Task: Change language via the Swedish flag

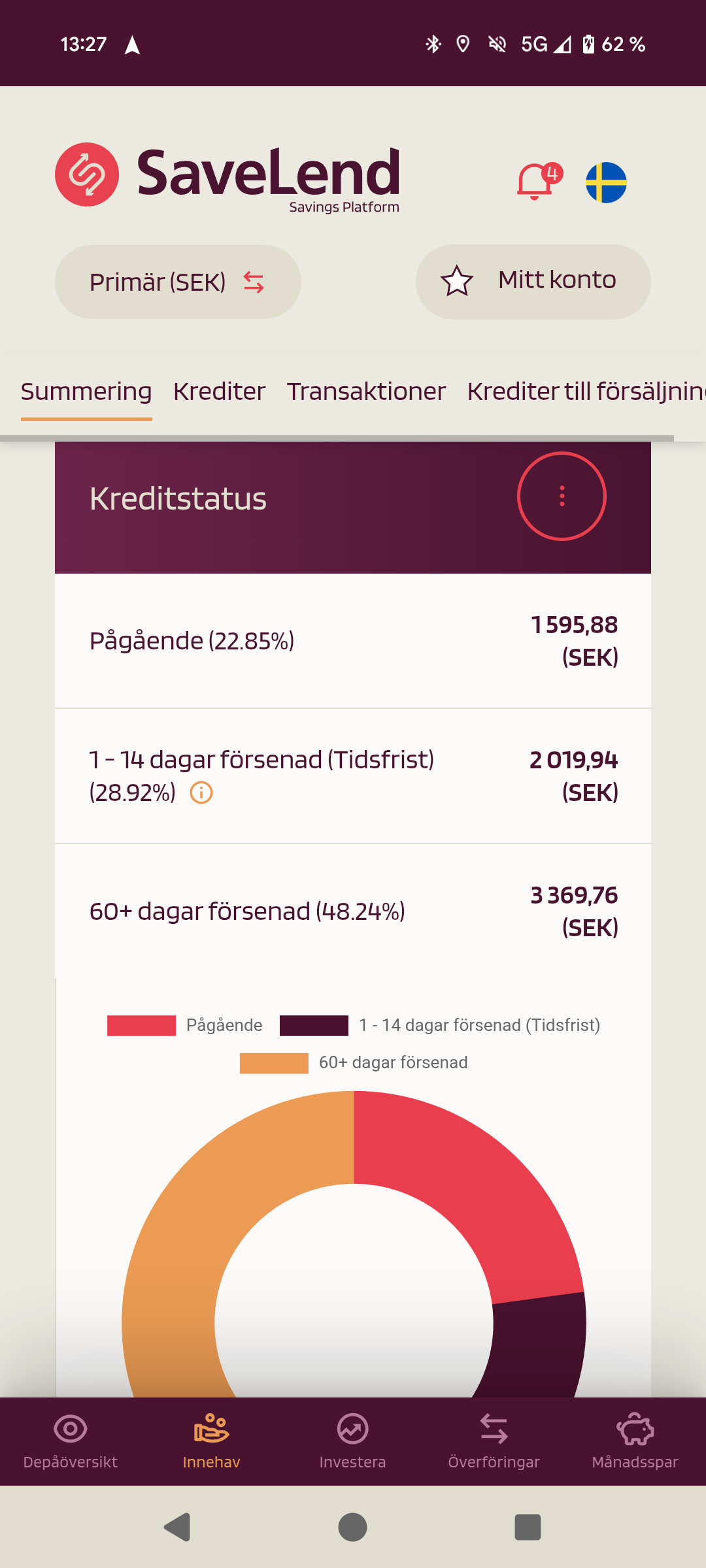Action: coord(606,182)
